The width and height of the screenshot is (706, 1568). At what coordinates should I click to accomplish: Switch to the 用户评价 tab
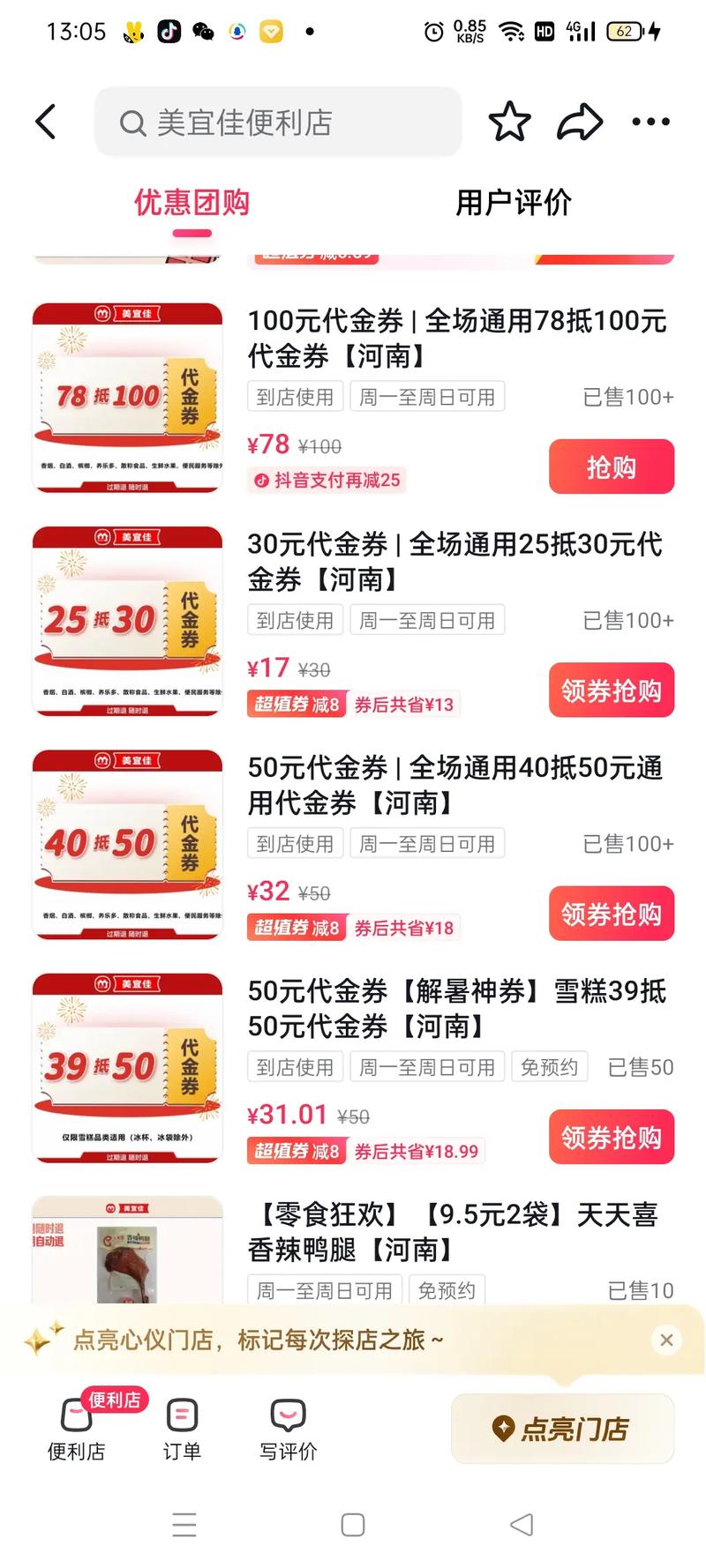[513, 203]
